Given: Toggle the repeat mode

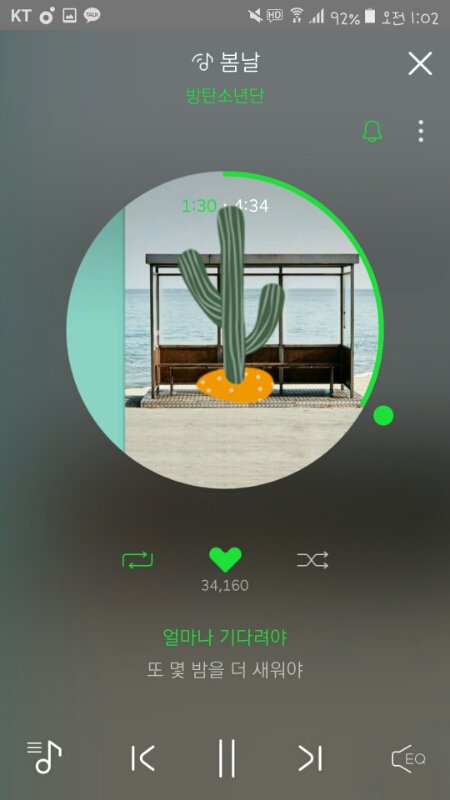Looking at the screenshot, I should coord(137,560).
